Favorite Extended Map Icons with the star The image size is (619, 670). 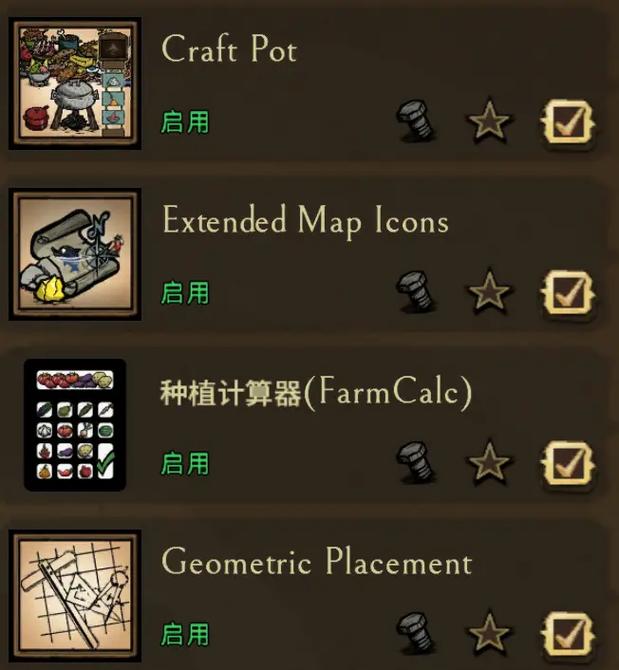tap(489, 293)
